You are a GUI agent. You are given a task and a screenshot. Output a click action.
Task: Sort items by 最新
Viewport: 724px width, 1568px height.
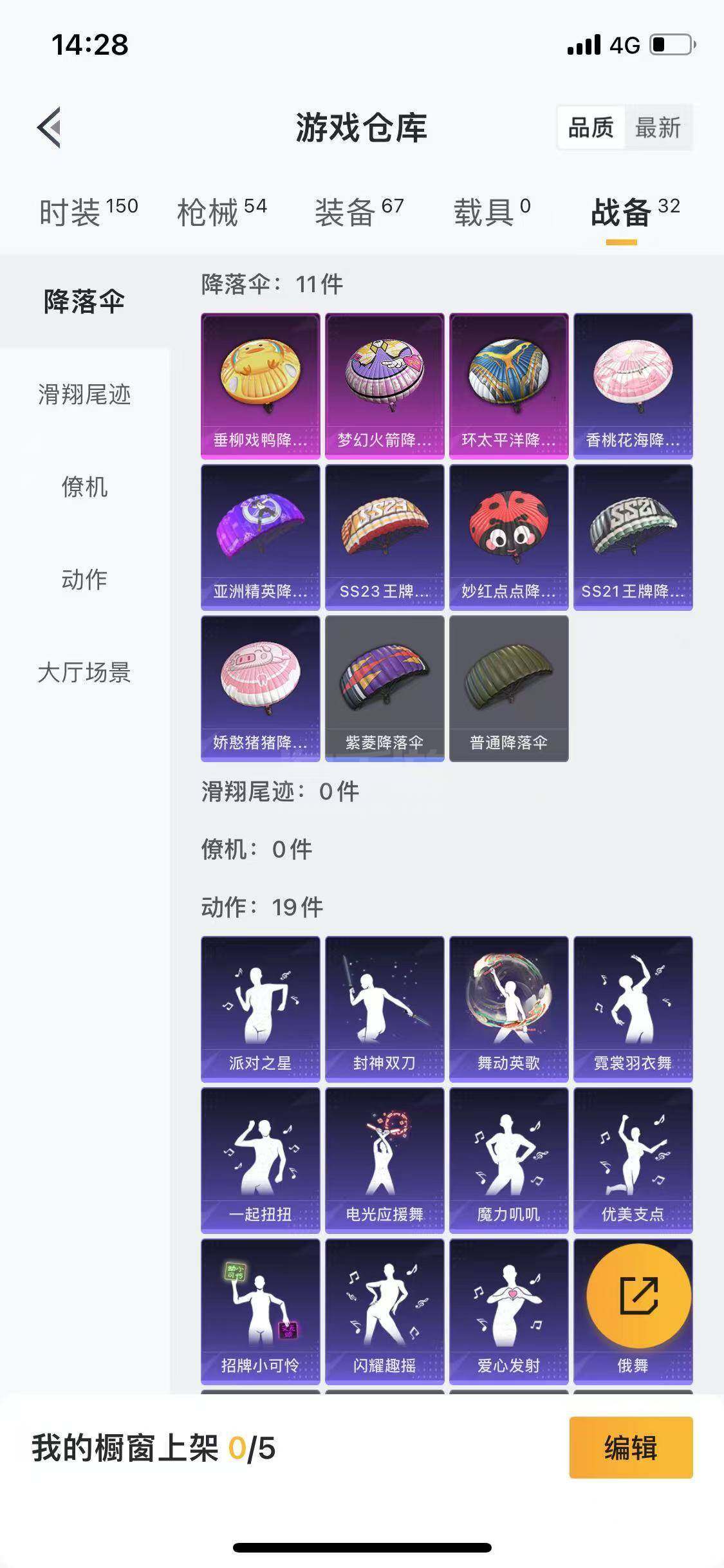657,127
